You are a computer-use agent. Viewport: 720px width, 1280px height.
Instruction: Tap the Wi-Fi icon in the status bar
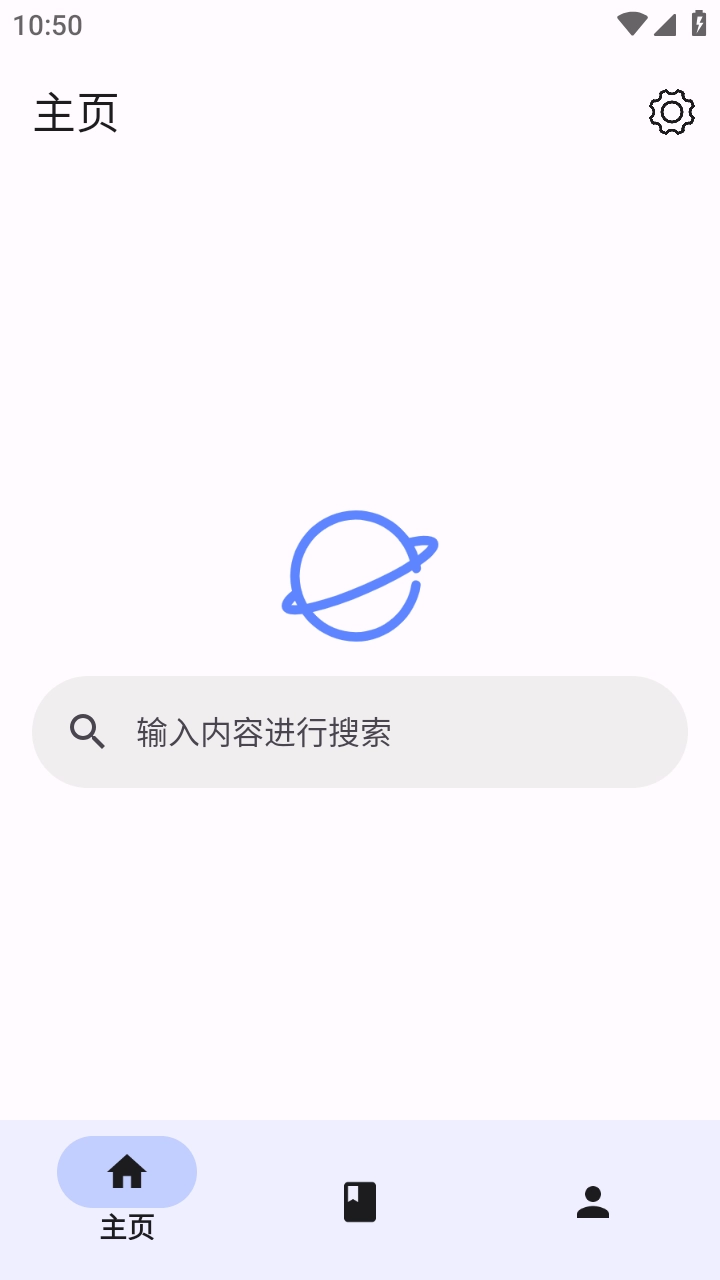point(630,22)
